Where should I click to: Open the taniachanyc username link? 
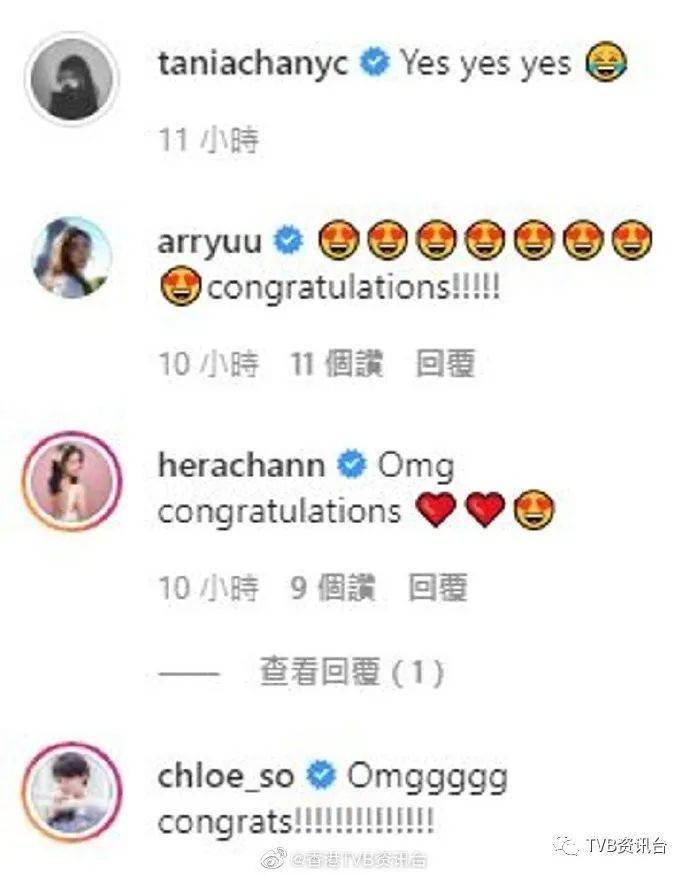[x=253, y=64]
